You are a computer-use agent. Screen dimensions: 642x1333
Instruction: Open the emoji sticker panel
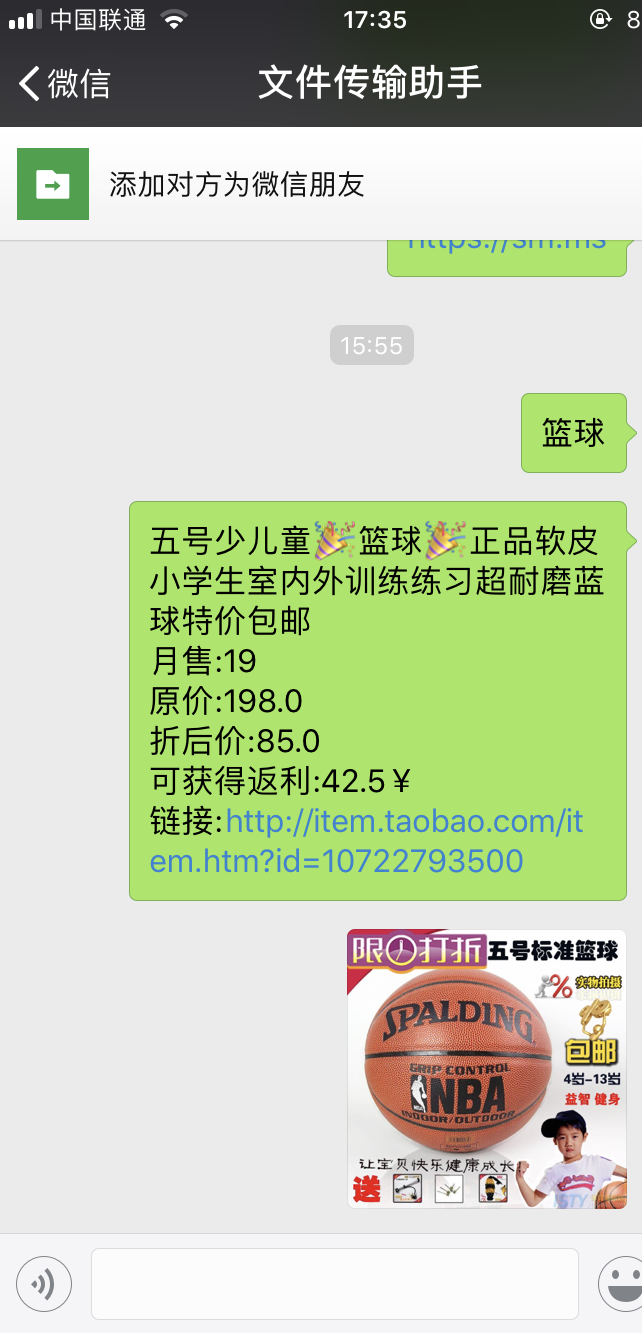[622, 1283]
